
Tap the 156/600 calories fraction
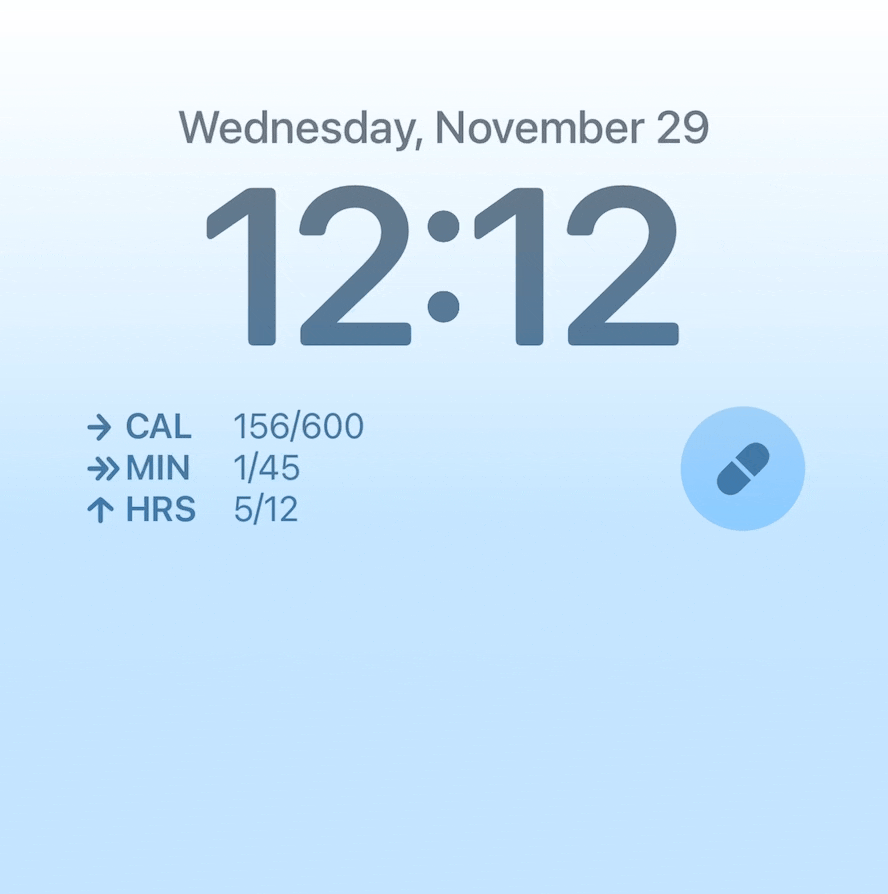pos(299,427)
